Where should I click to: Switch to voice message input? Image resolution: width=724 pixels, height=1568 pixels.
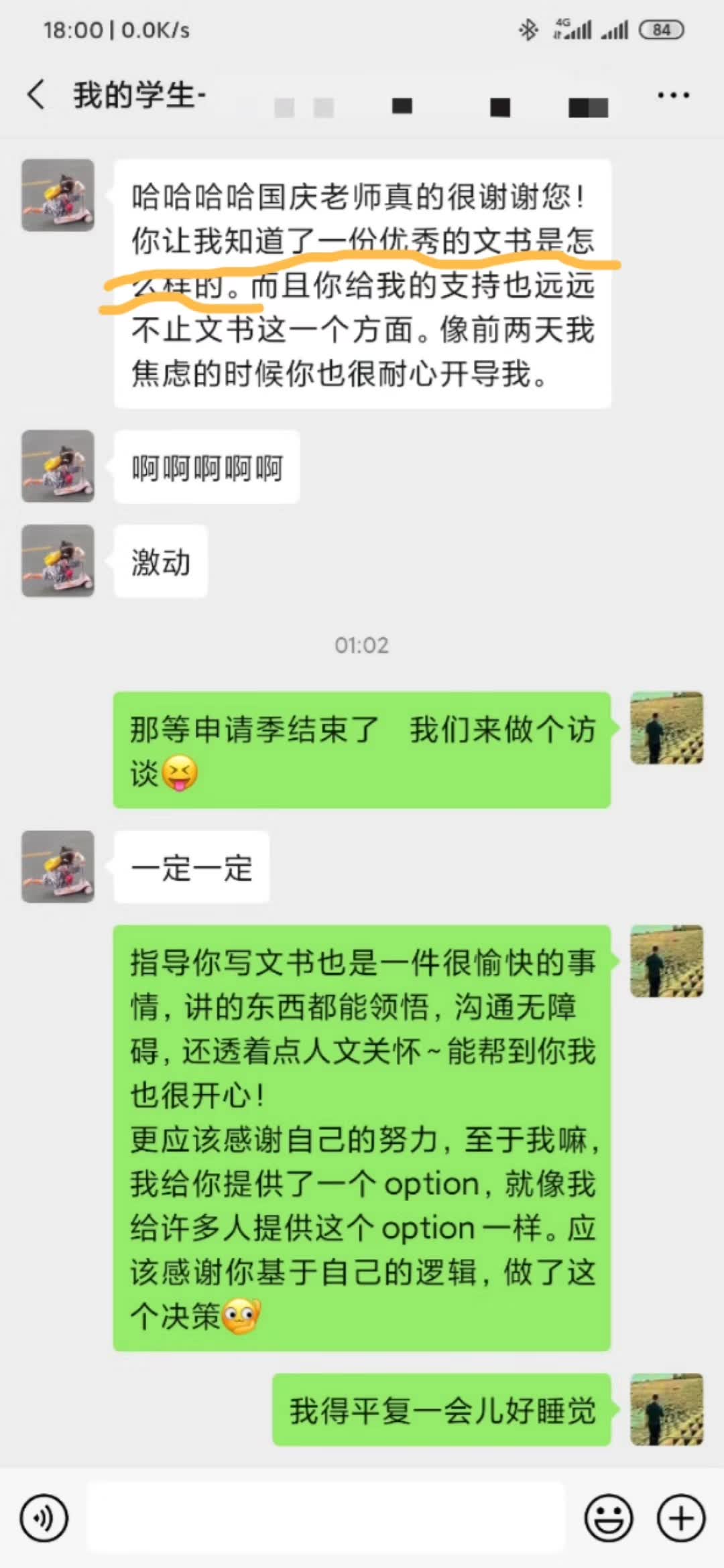[44, 1518]
